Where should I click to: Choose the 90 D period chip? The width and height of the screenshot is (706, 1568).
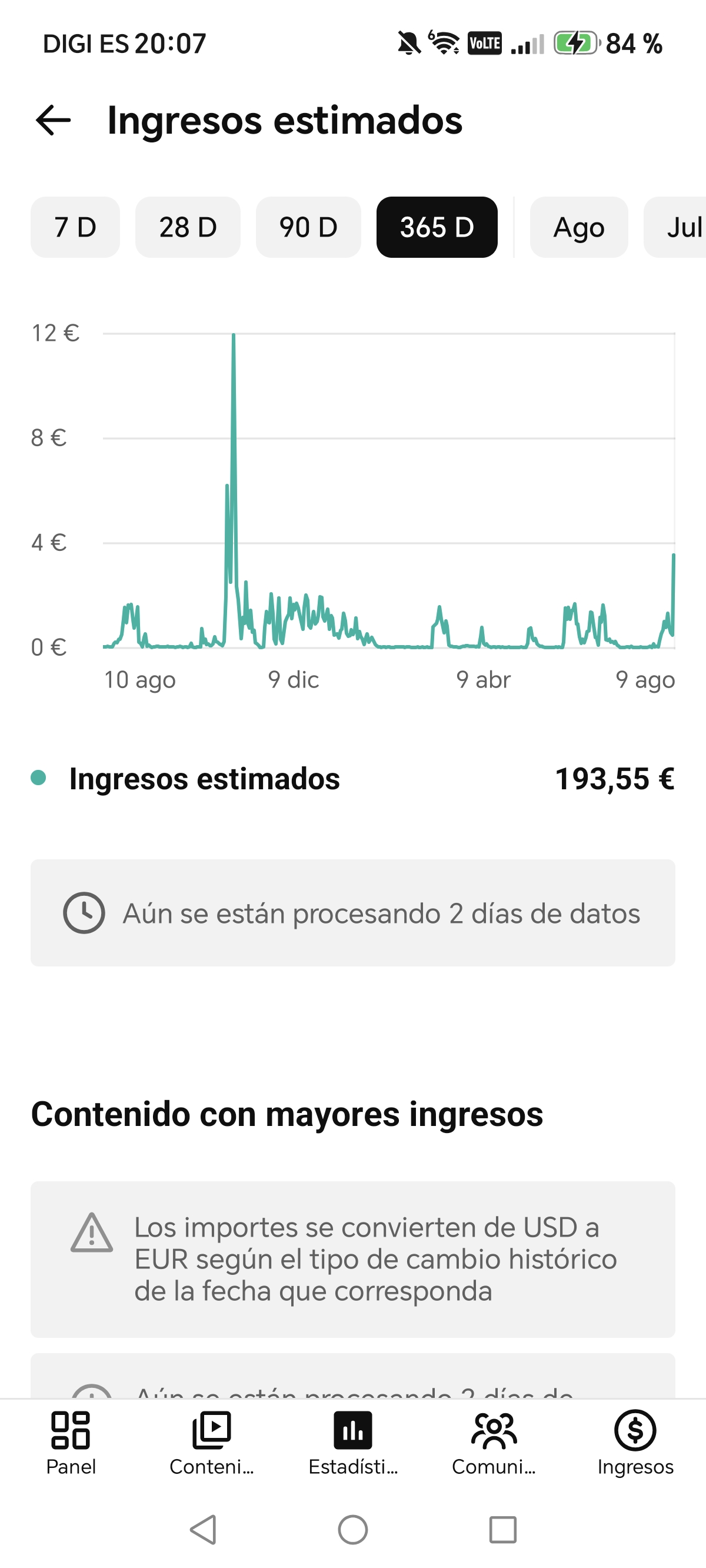308,227
